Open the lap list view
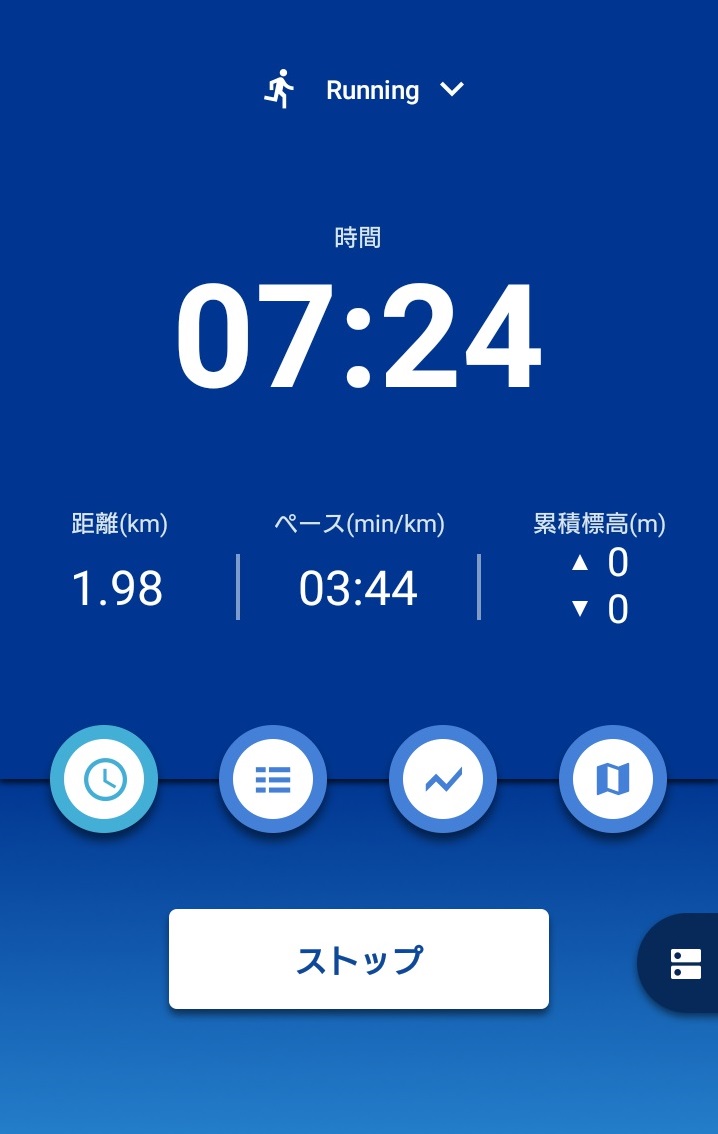 [x=273, y=779]
